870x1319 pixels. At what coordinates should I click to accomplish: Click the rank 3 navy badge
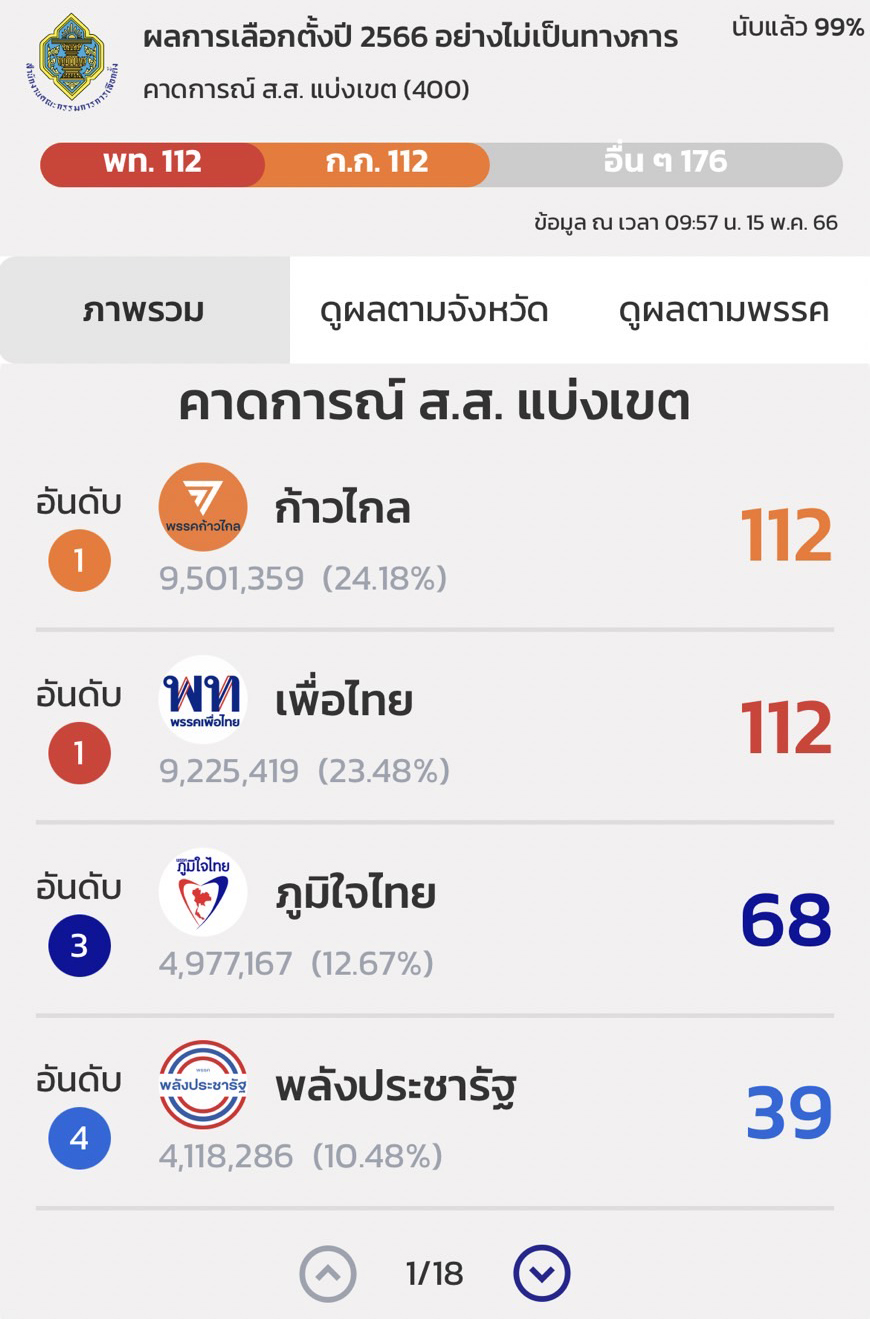[x=79, y=944]
